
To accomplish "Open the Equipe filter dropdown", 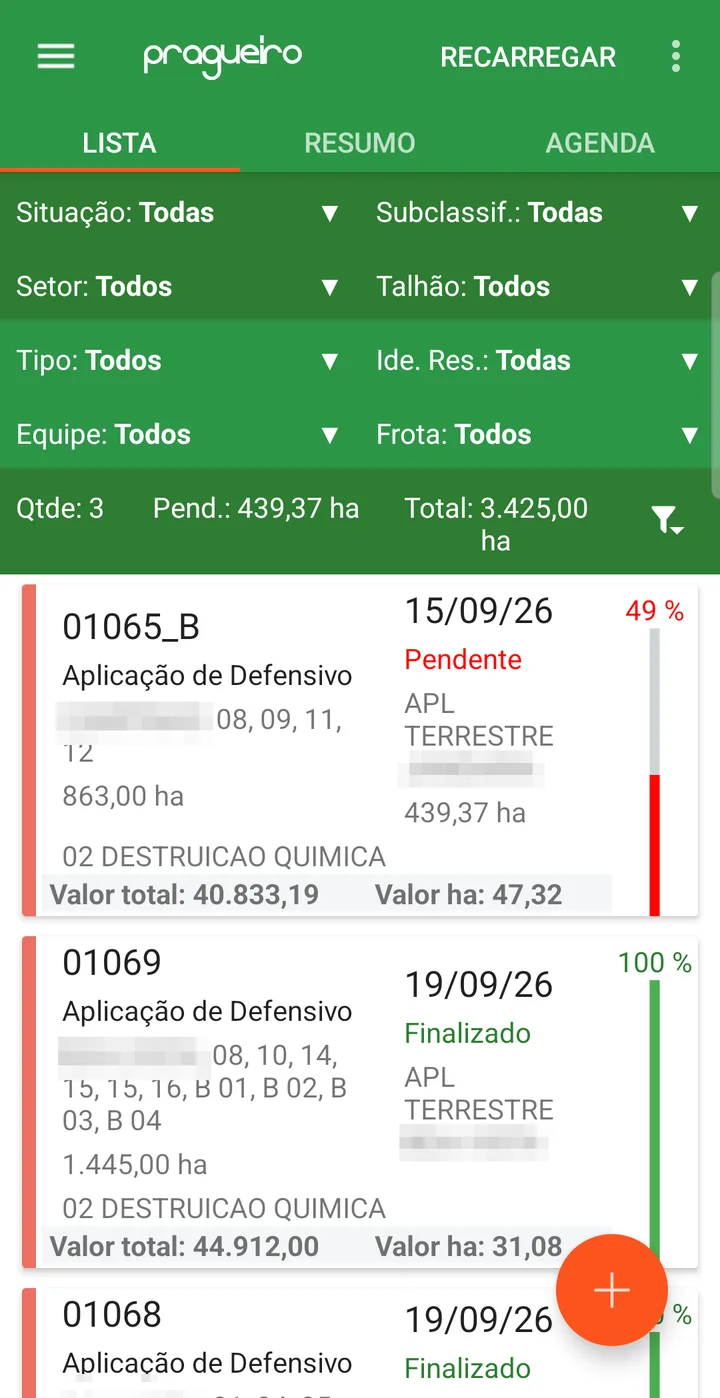I will 180,435.
